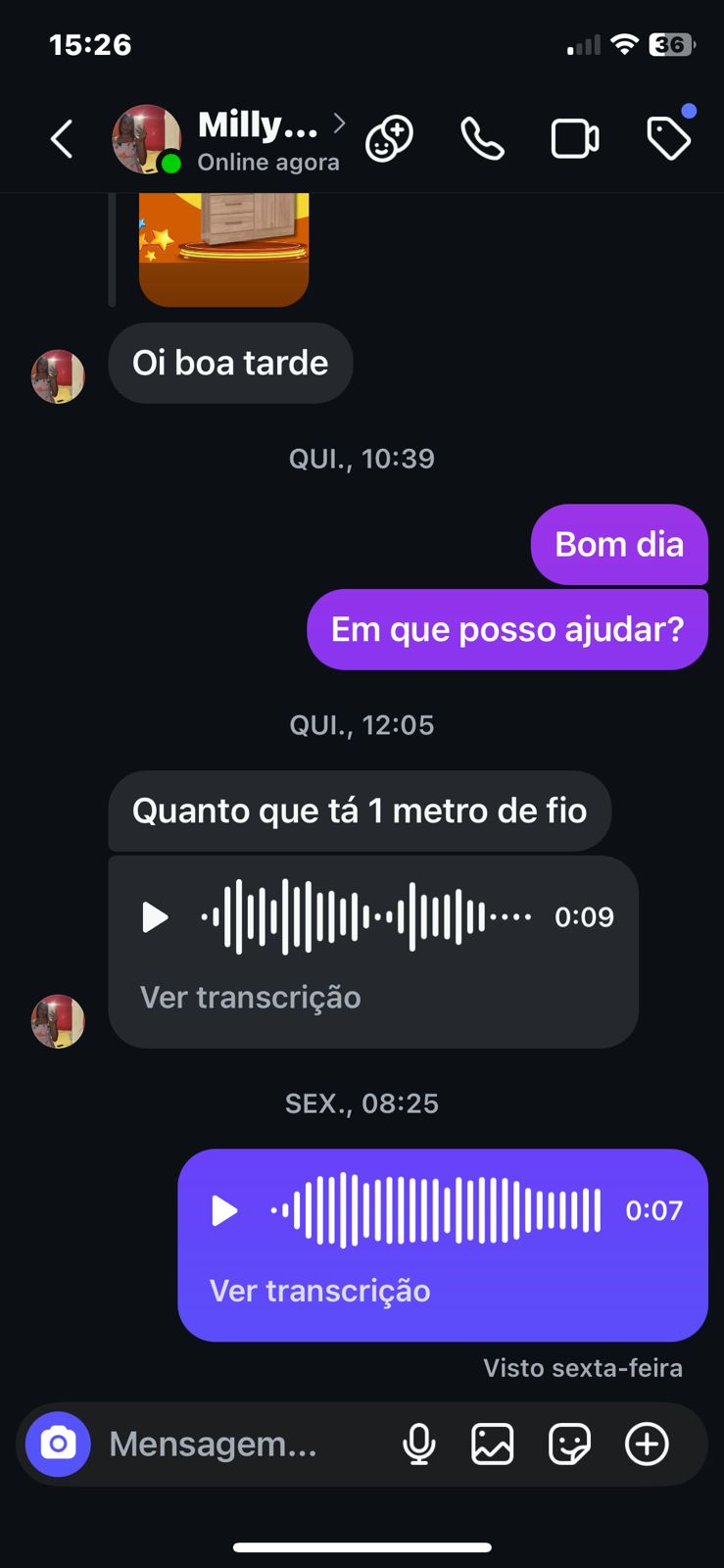The image size is (724, 1568).
Task: Open the sticker picker
Action: point(569,1445)
